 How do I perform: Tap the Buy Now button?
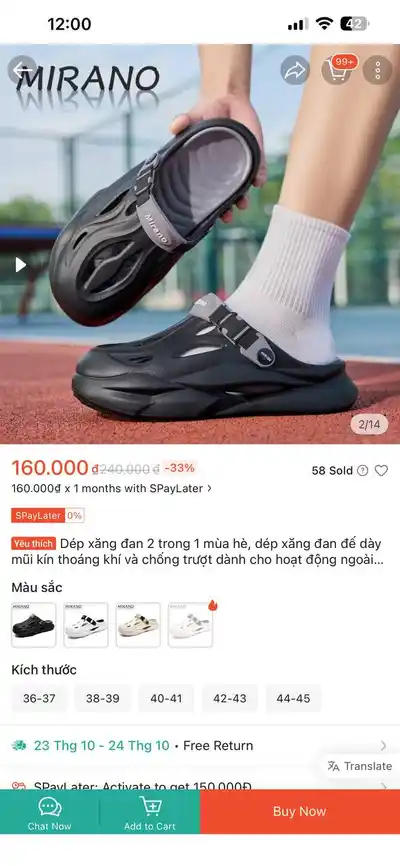[299, 811]
